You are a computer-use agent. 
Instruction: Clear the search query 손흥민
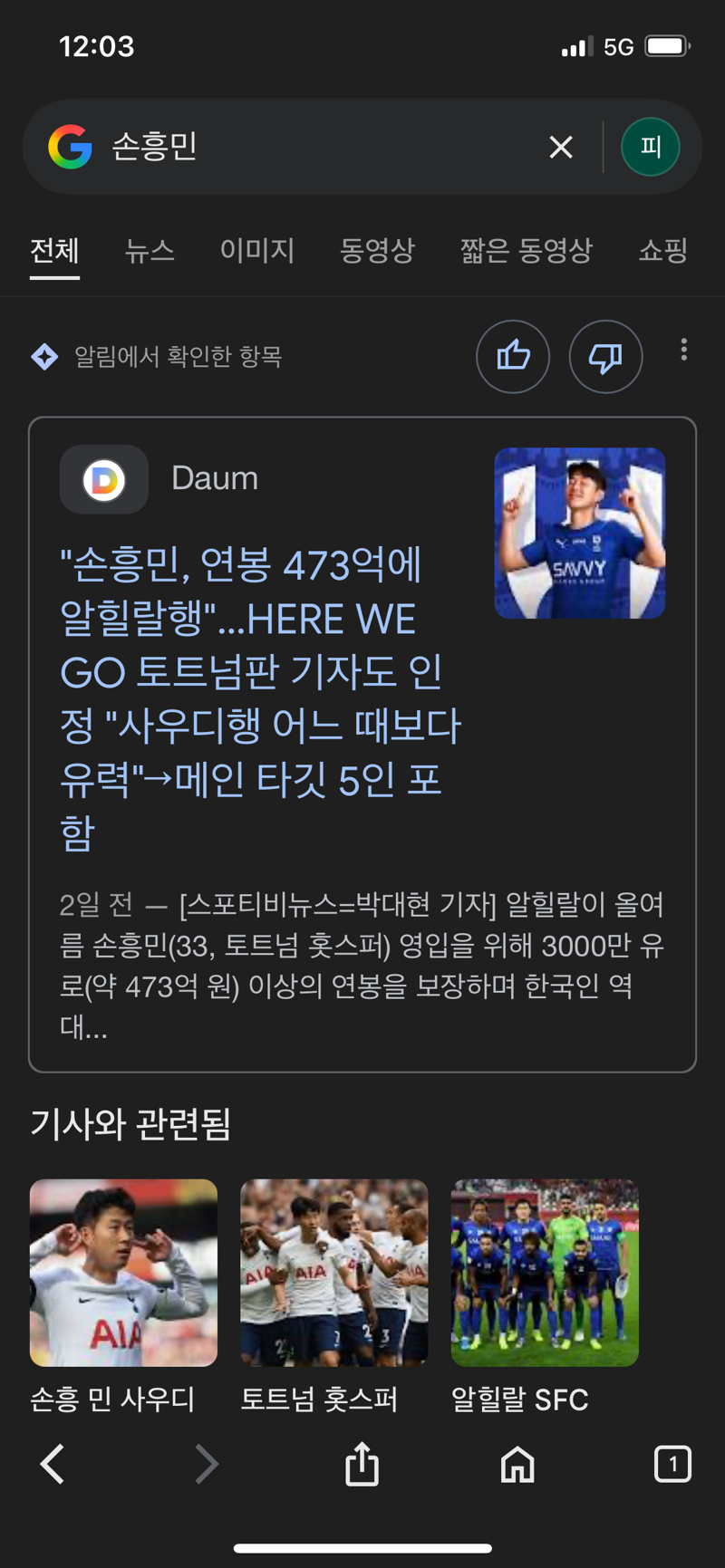561,147
